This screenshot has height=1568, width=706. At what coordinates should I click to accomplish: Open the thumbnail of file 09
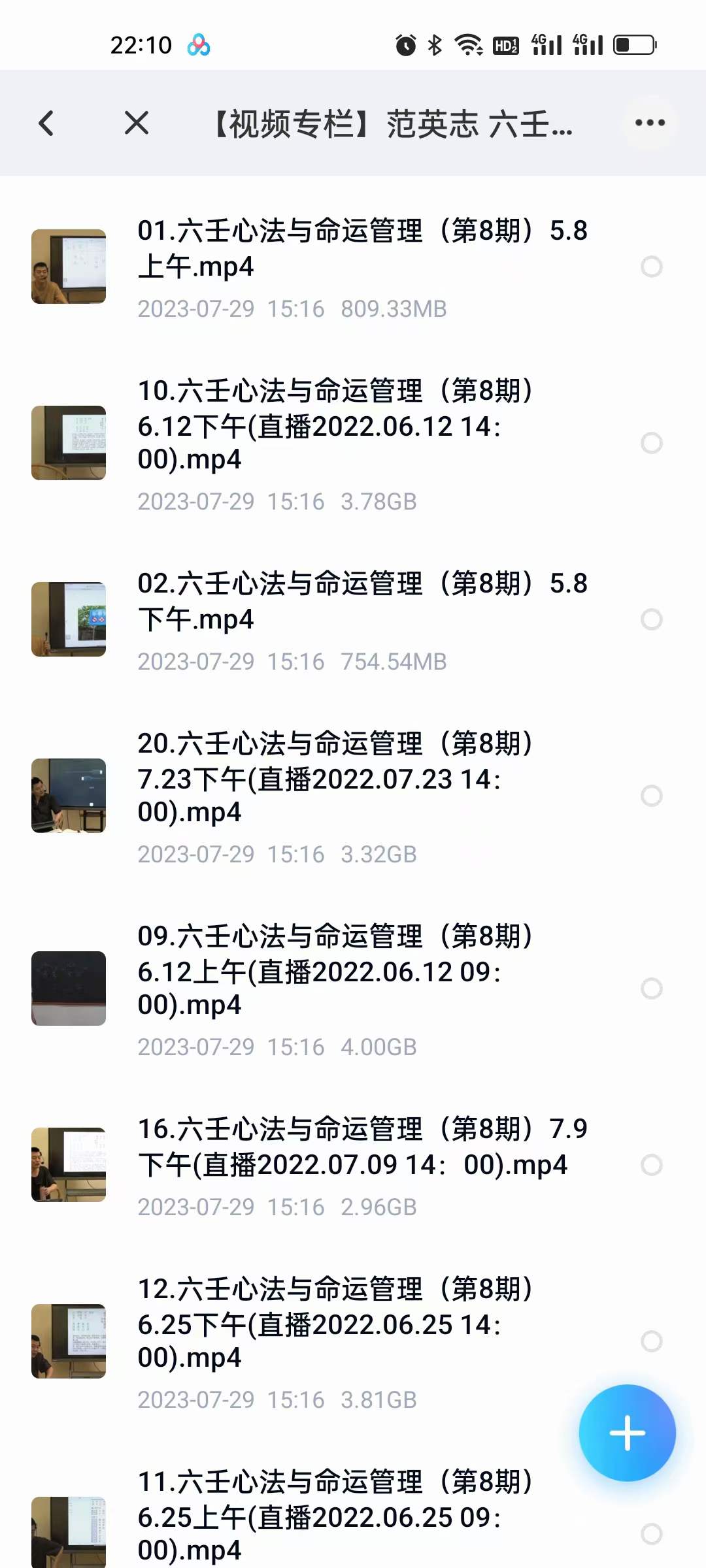pyautogui.click(x=68, y=988)
